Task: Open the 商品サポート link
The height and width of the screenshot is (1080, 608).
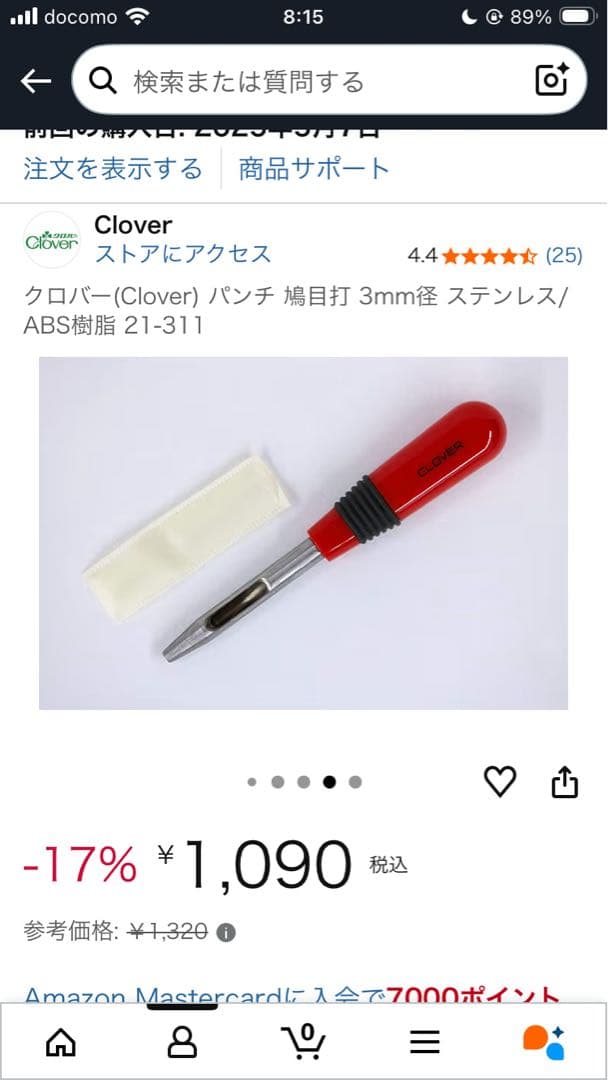Action: (x=314, y=168)
